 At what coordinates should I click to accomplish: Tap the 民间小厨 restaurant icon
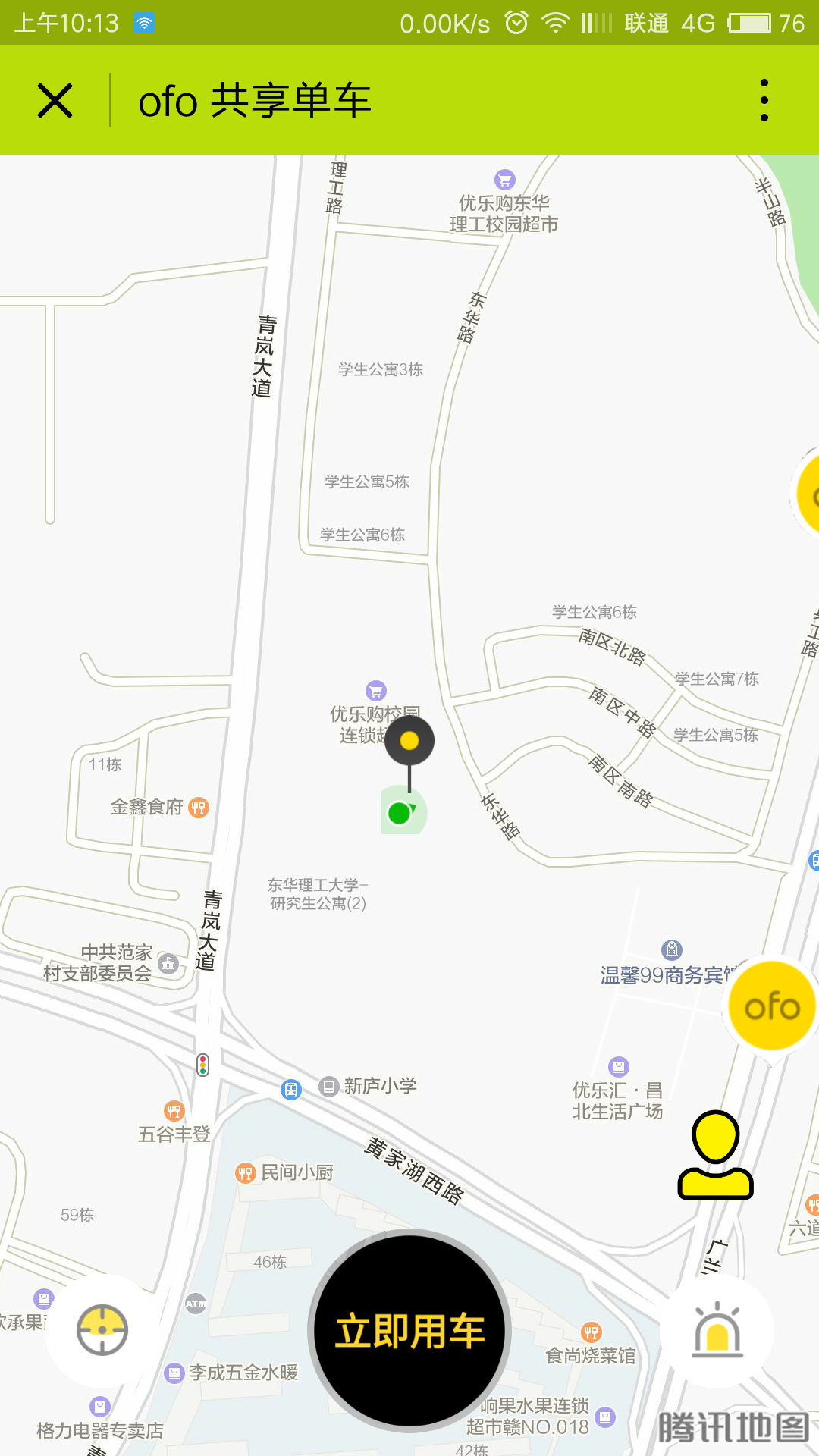point(244,1173)
